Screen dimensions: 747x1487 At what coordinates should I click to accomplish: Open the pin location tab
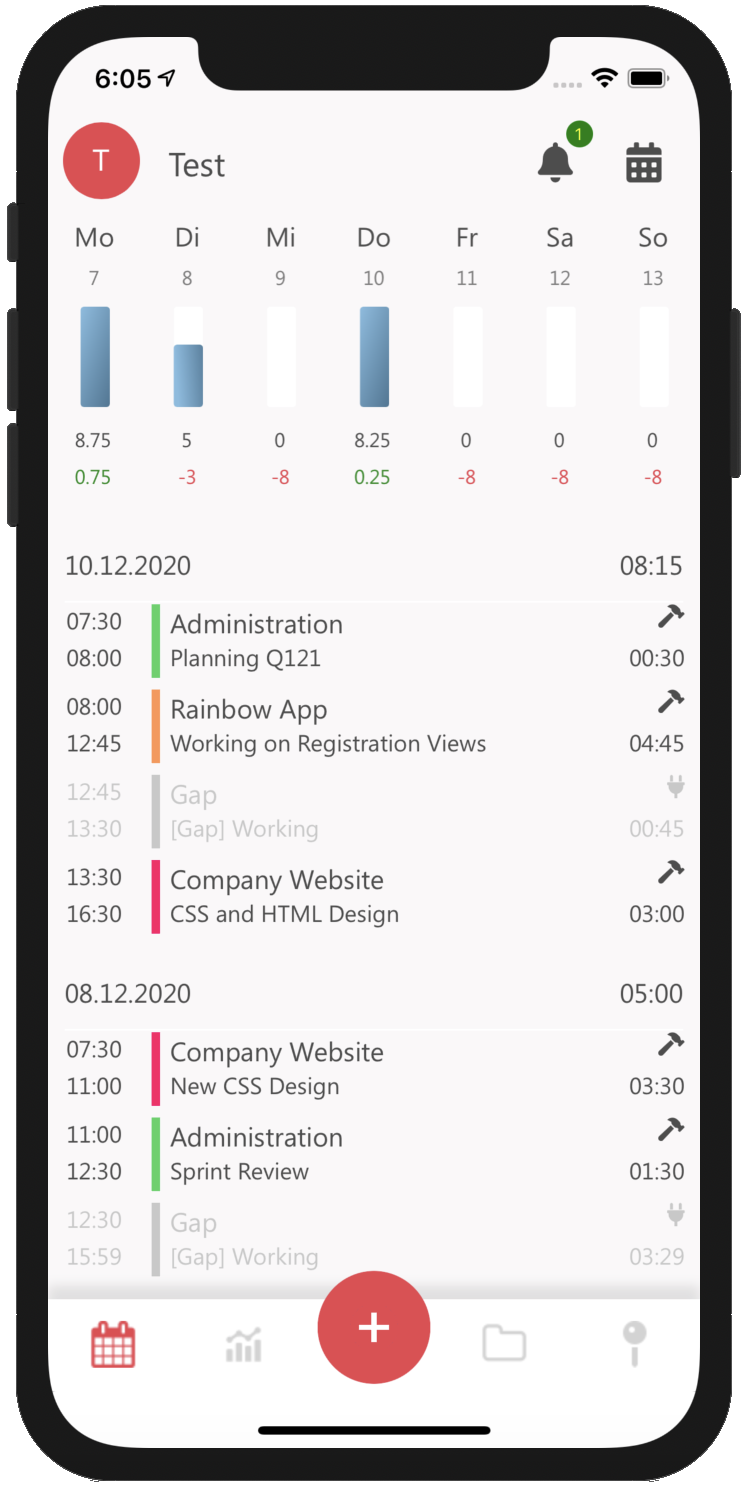point(634,1343)
